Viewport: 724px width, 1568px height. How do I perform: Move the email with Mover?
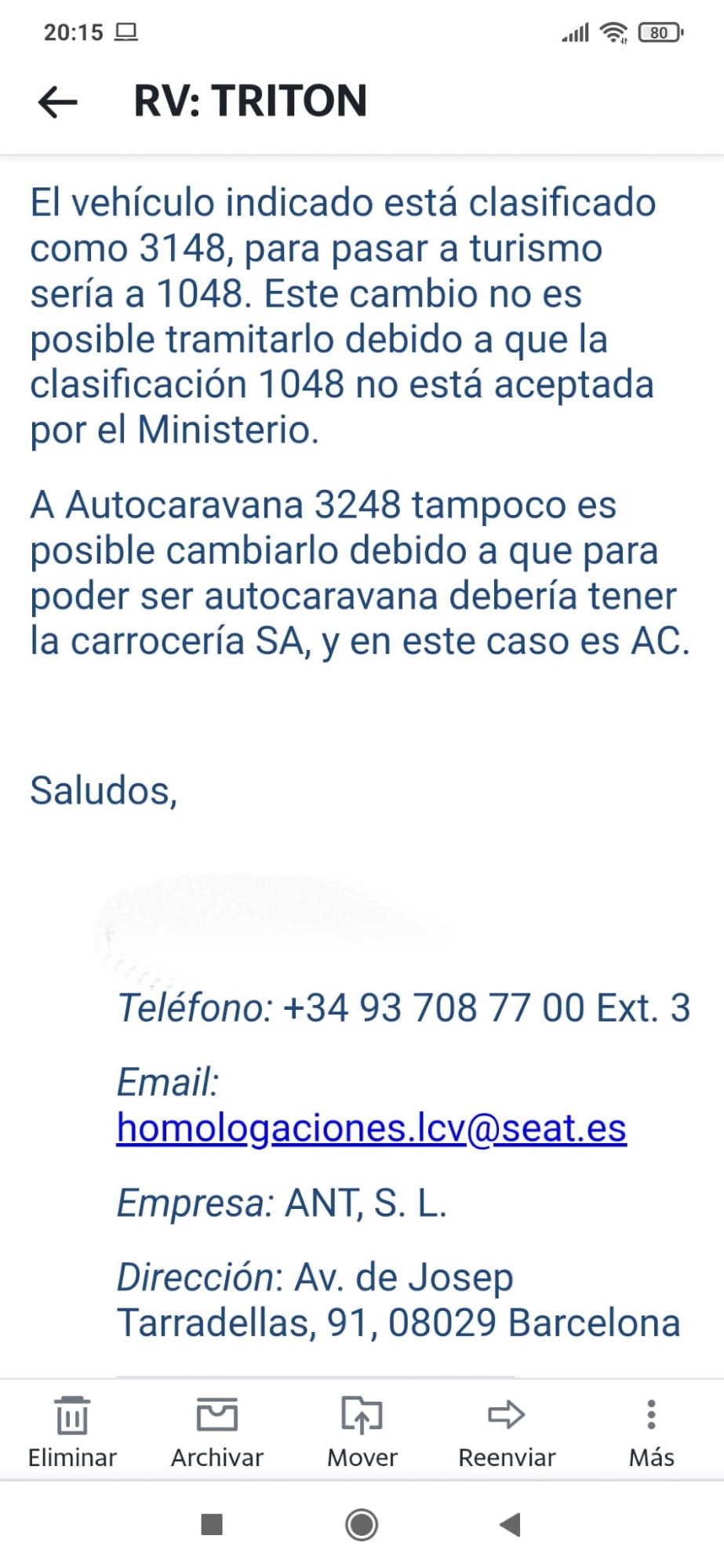click(362, 1430)
